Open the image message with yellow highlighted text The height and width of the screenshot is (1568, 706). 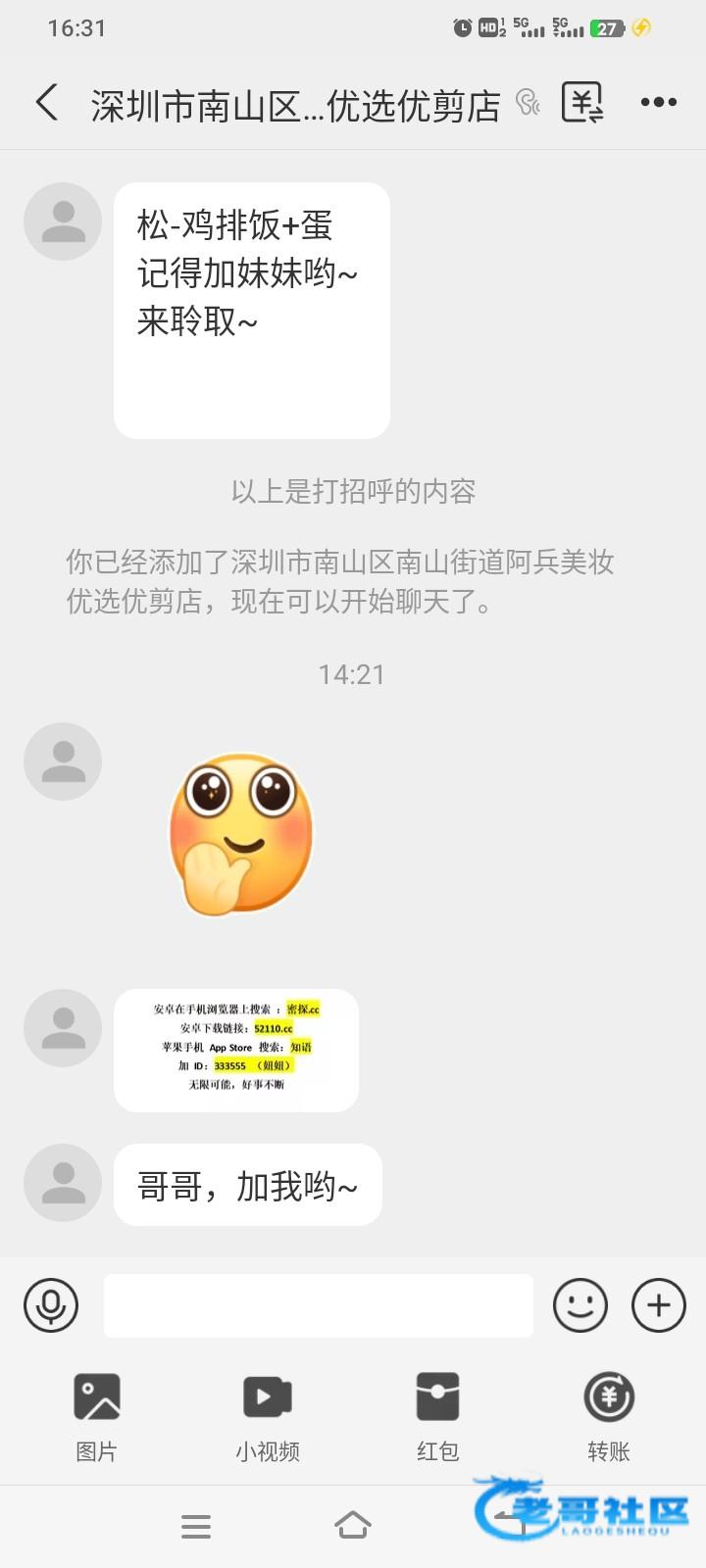click(x=236, y=1050)
